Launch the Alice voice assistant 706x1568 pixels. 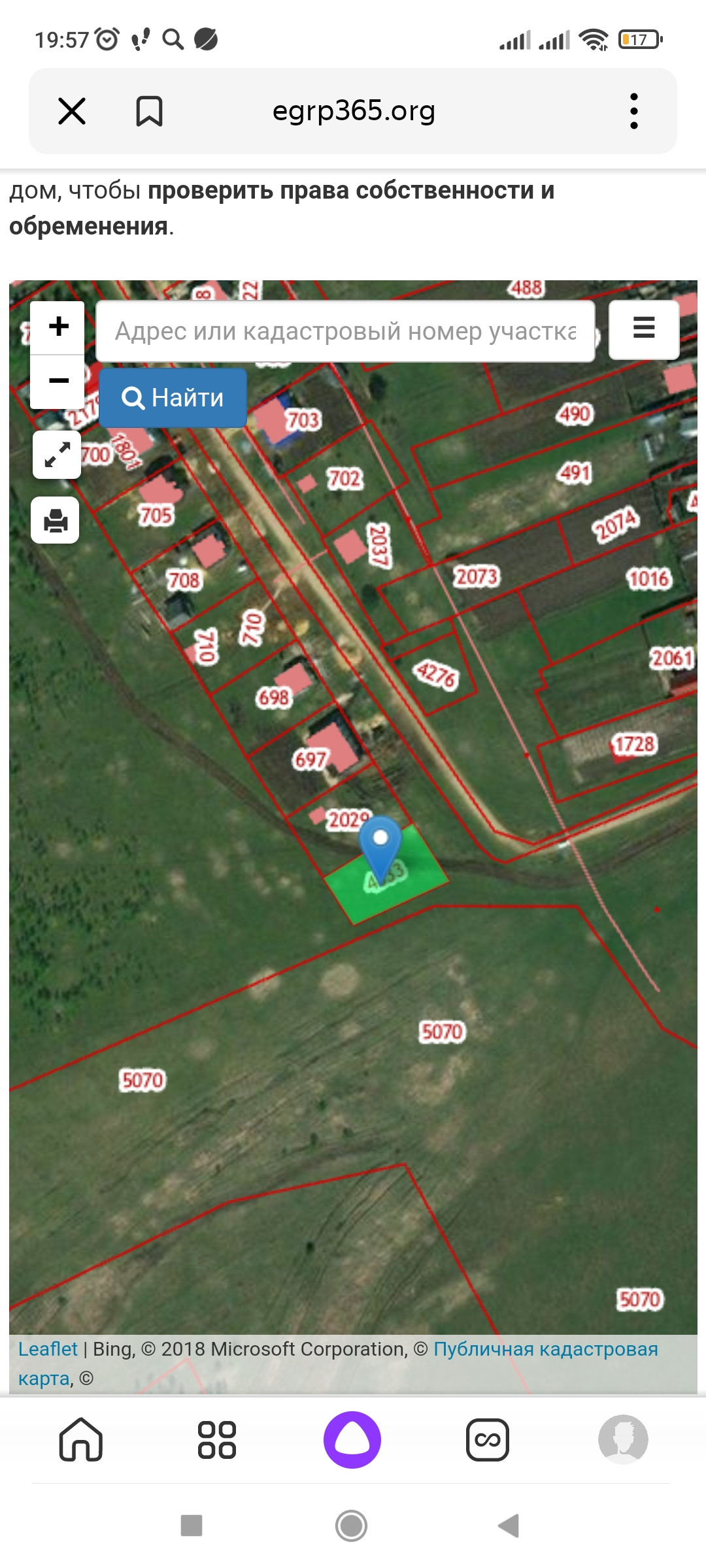(x=352, y=1439)
